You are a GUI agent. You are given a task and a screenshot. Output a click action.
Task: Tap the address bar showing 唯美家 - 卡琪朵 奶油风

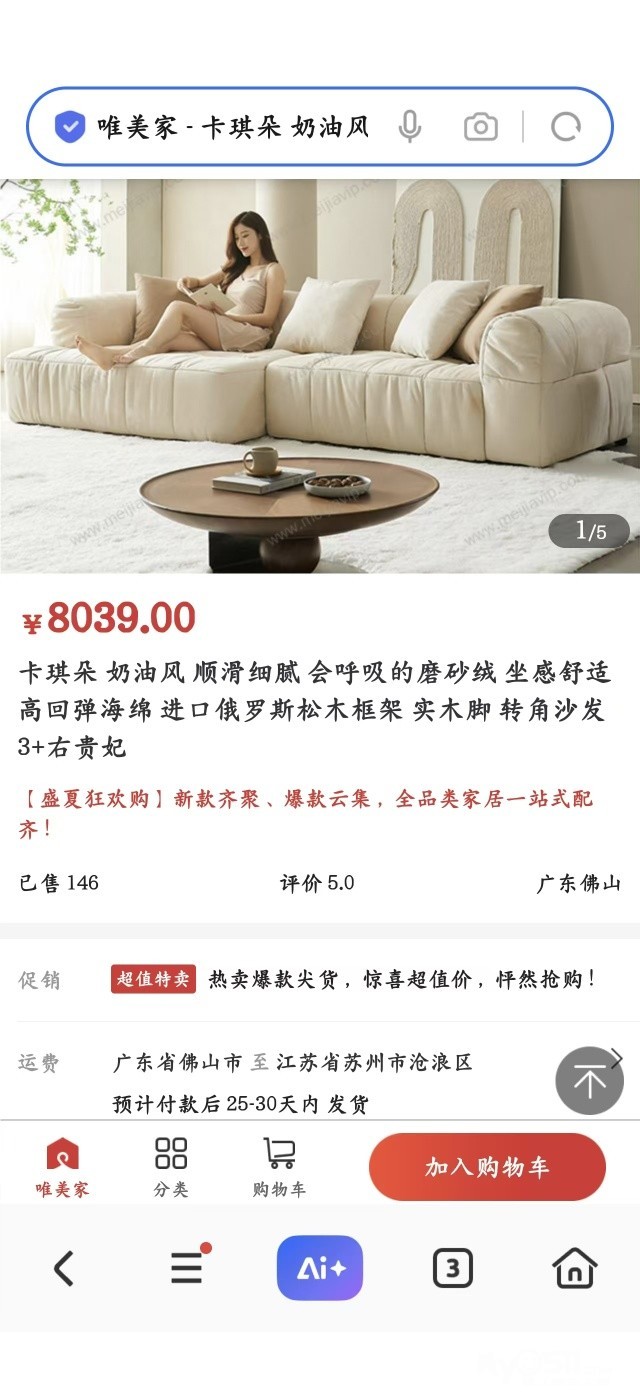click(x=233, y=127)
